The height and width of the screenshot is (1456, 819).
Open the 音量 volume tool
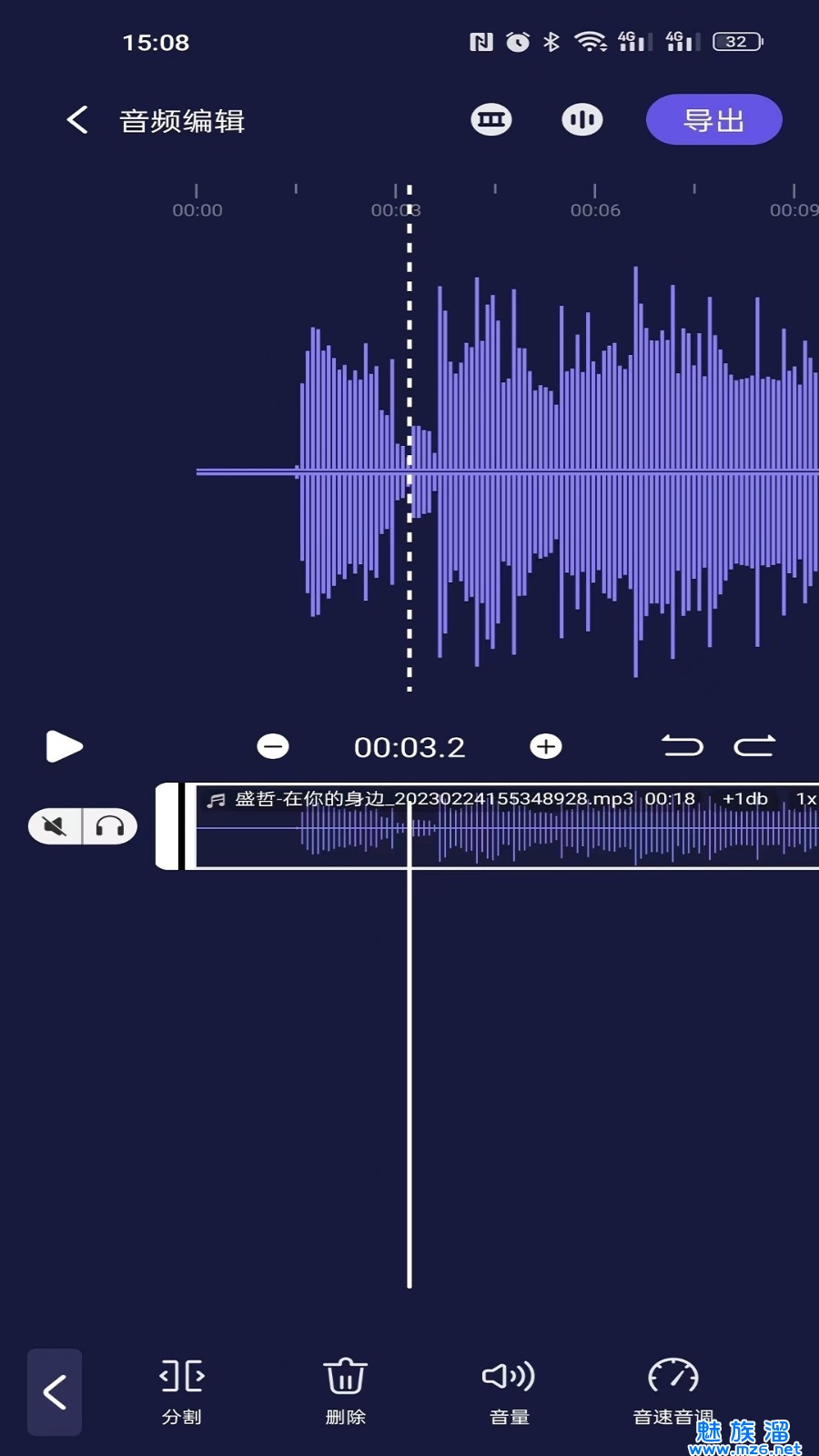509,1391
